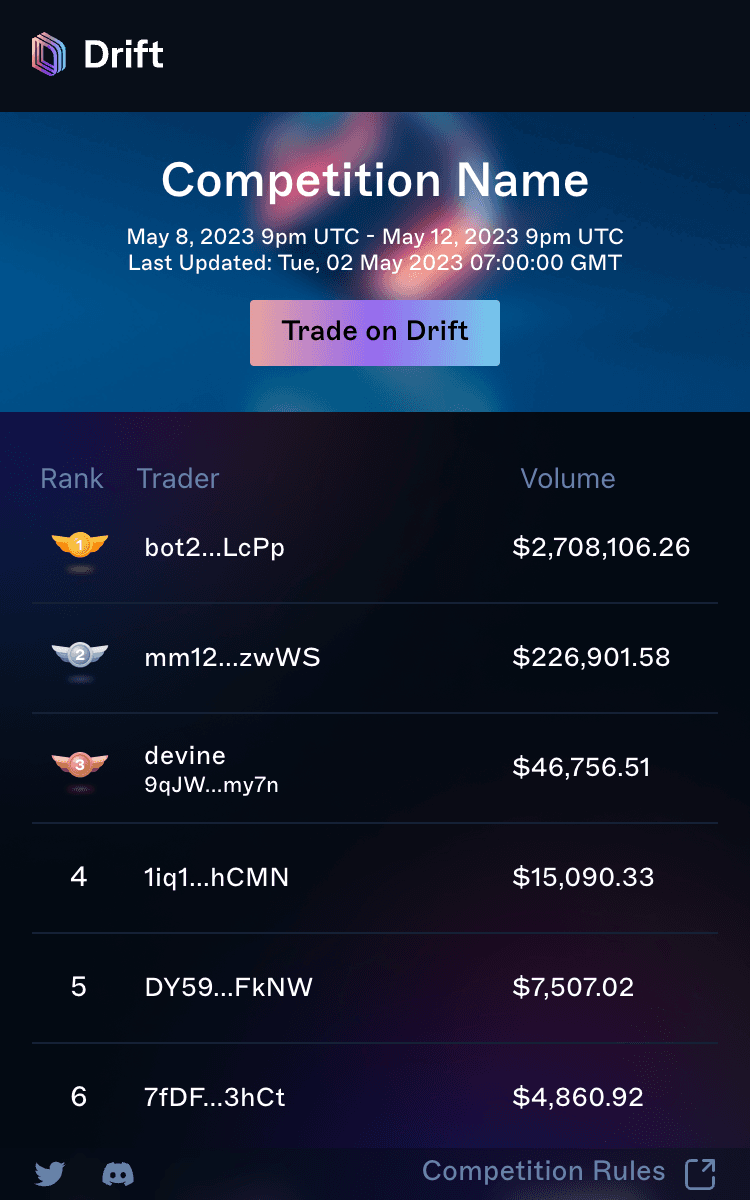This screenshot has width=750, height=1200.
Task: Open the Discord link in the footer
Action: [x=118, y=1173]
